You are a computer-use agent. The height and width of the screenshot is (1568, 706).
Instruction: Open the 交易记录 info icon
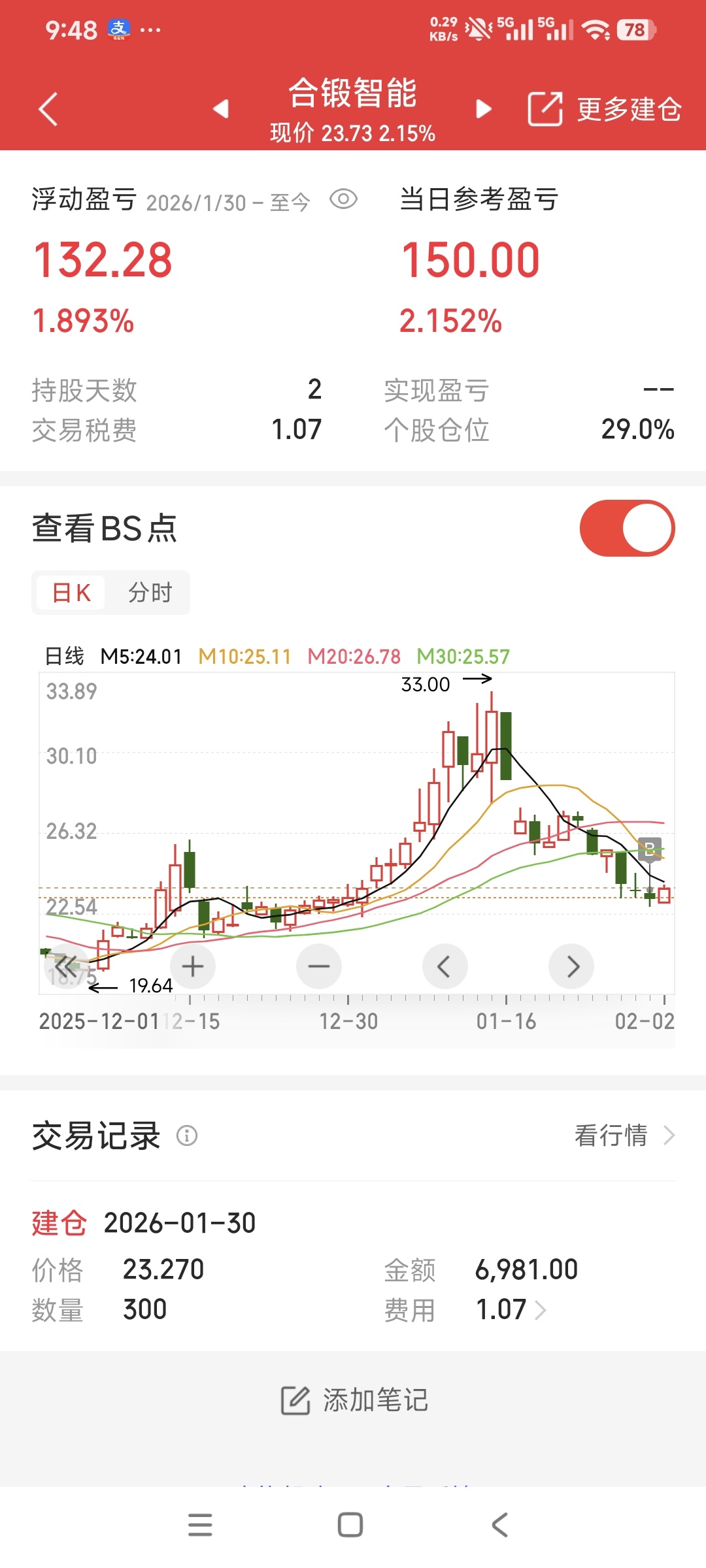(x=187, y=1136)
